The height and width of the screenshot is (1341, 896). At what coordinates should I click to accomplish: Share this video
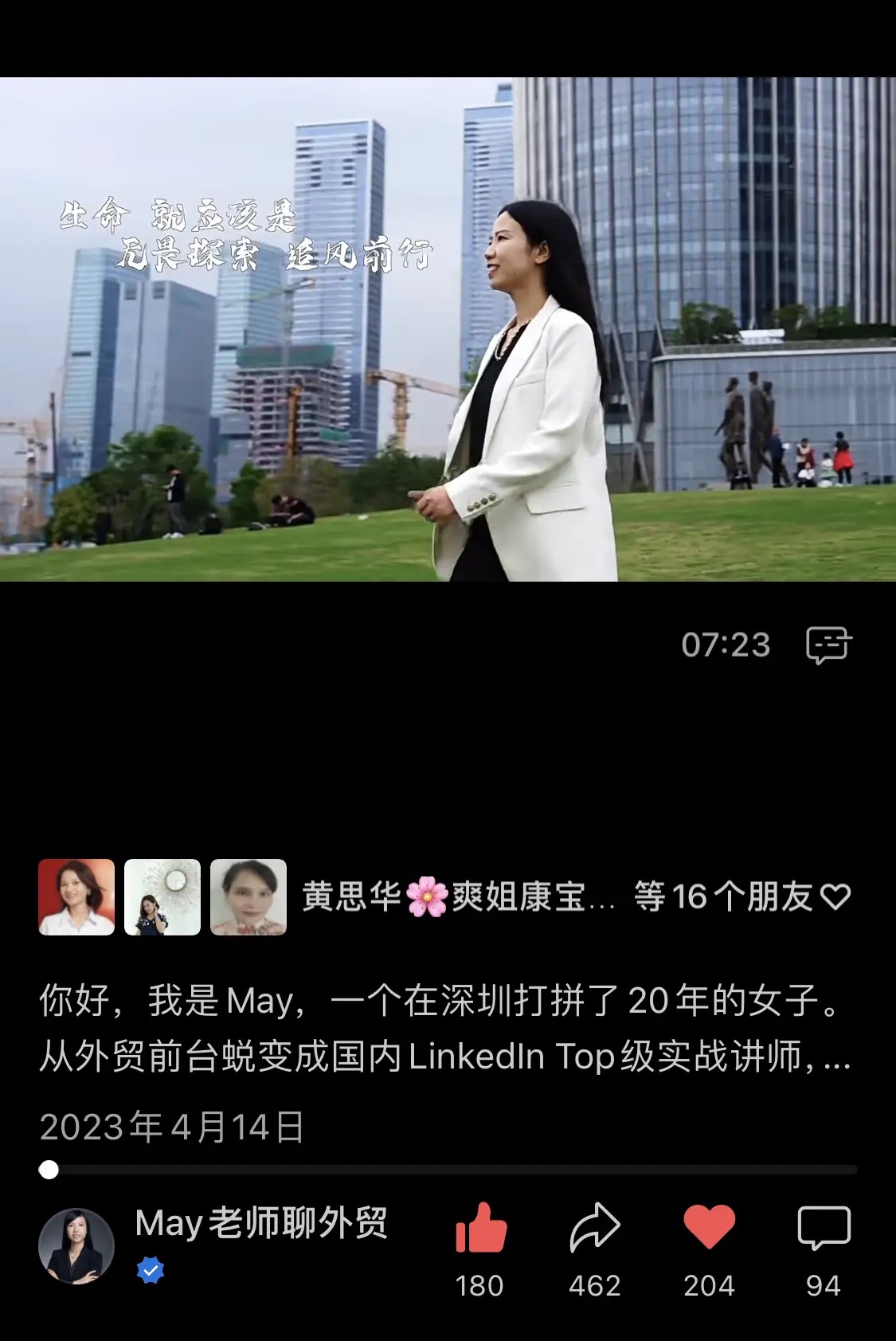594,1227
